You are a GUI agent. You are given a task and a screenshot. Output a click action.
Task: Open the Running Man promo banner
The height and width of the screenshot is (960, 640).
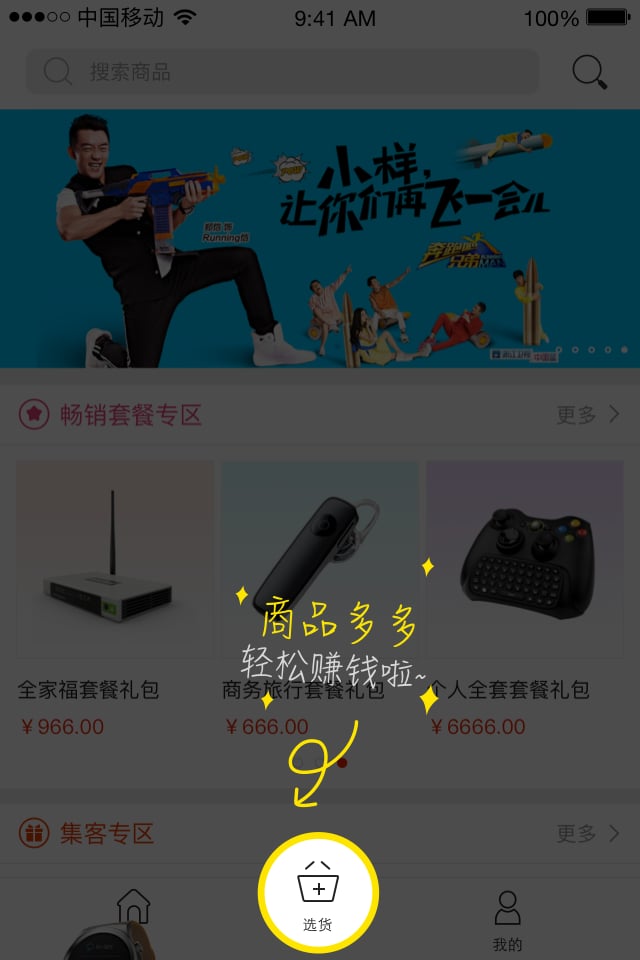pyautogui.click(x=320, y=238)
